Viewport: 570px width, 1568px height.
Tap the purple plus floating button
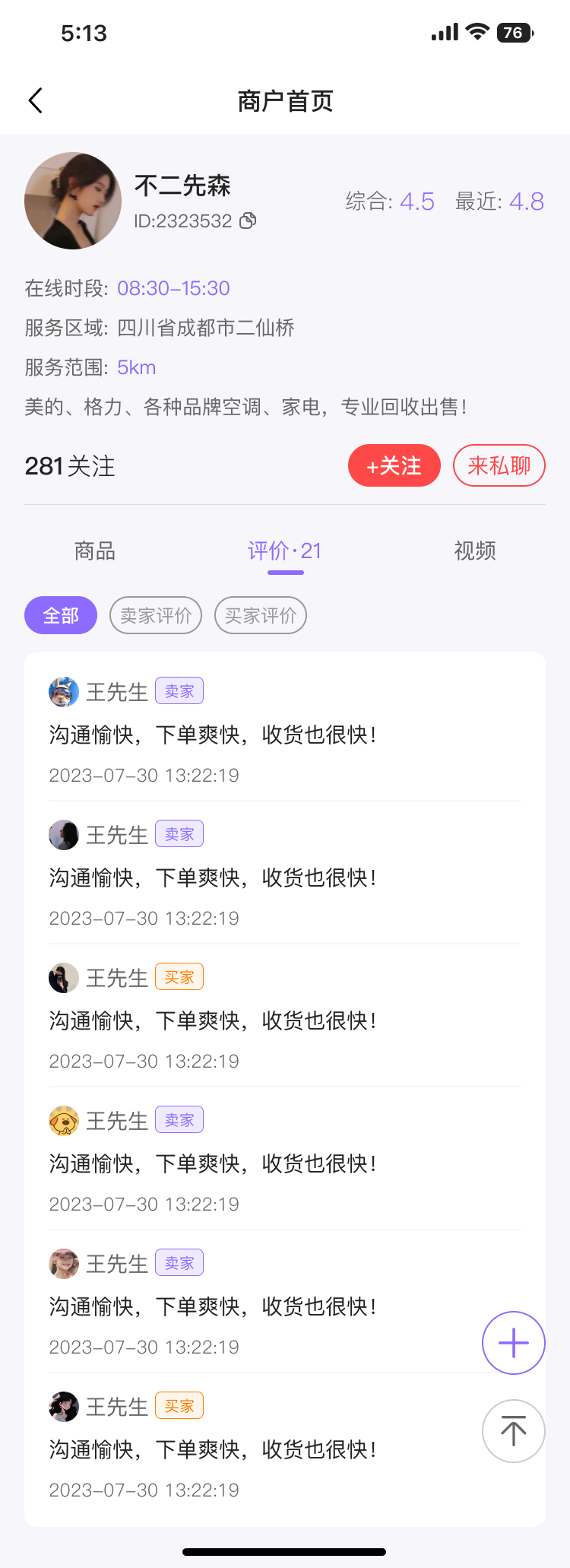point(514,1343)
